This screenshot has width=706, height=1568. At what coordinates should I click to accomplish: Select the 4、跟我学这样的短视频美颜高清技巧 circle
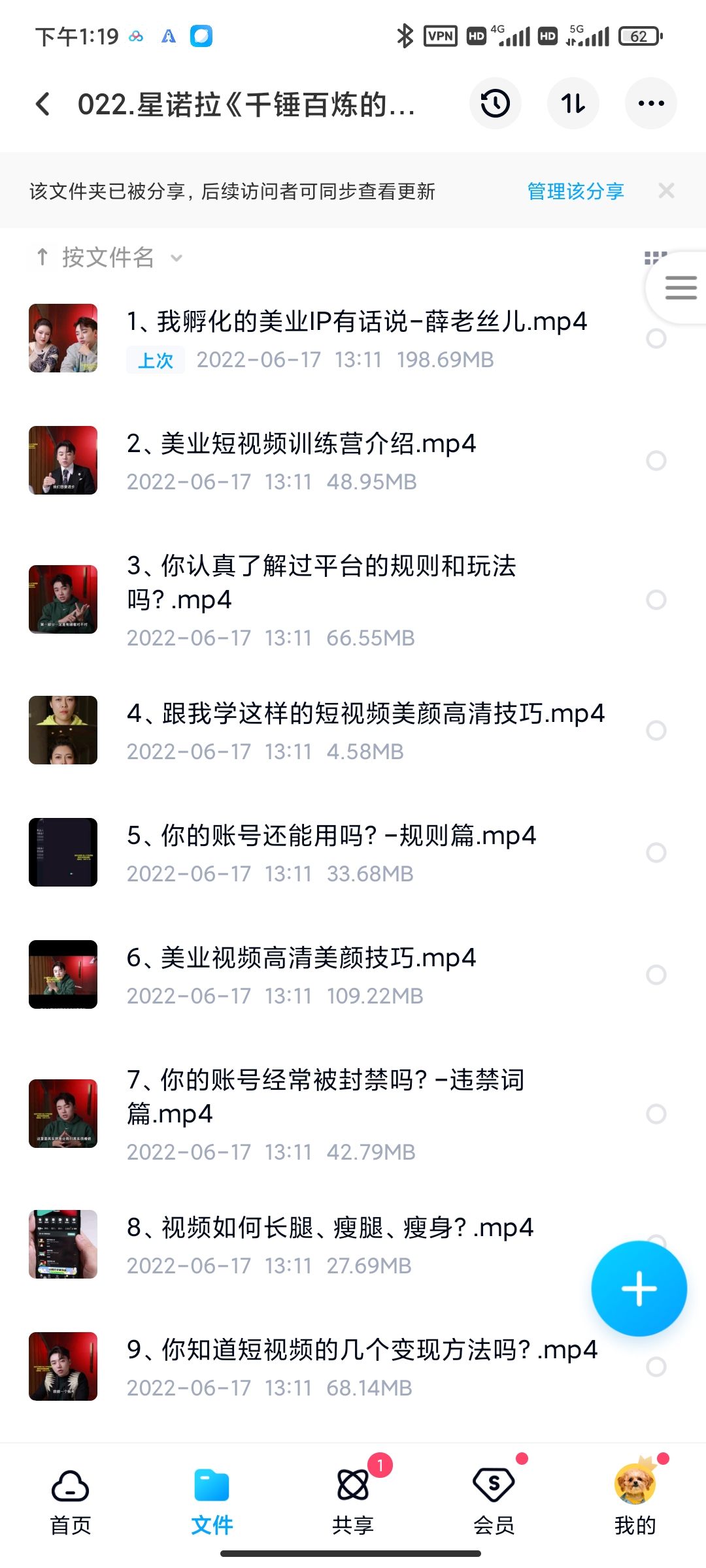[656, 730]
